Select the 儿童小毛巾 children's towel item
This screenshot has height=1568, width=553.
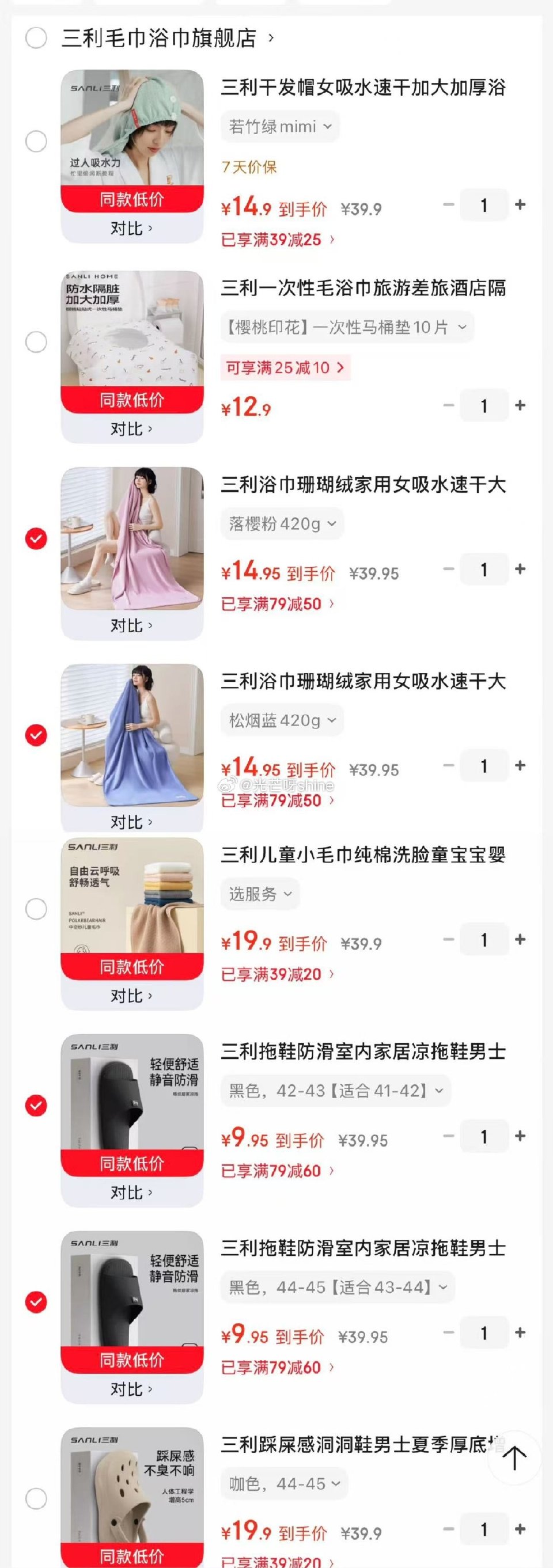[x=35, y=908]
